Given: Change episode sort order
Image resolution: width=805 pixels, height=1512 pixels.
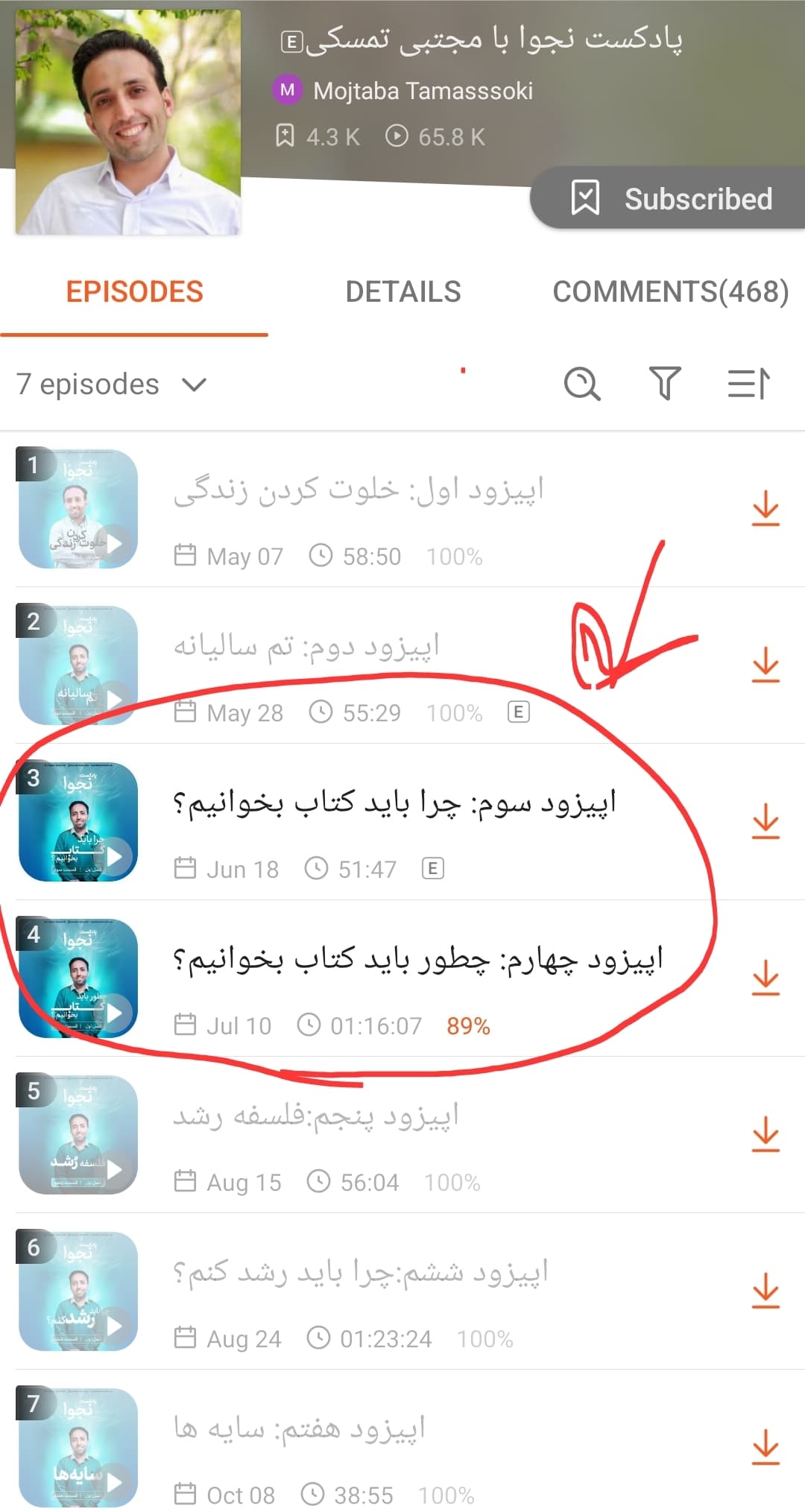Looking at the screenshot, I should 748,385.
